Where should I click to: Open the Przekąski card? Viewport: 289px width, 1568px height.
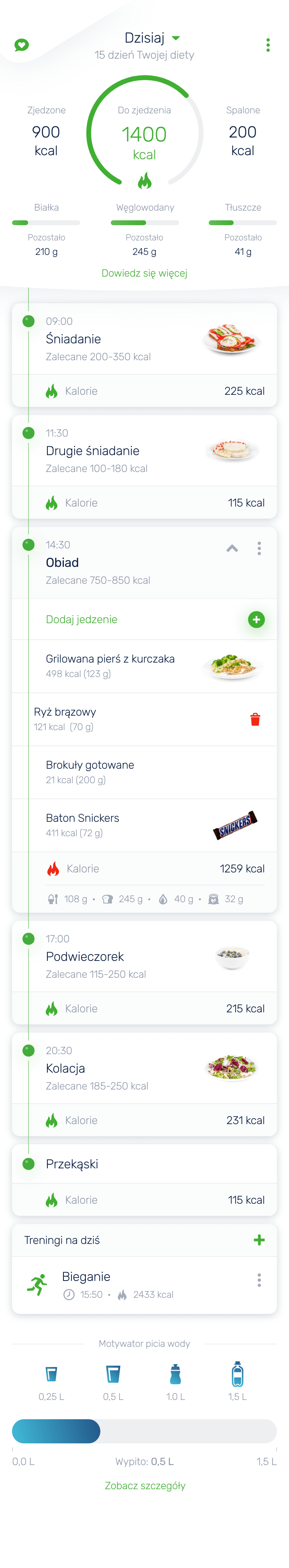[x=144, y=1164]
